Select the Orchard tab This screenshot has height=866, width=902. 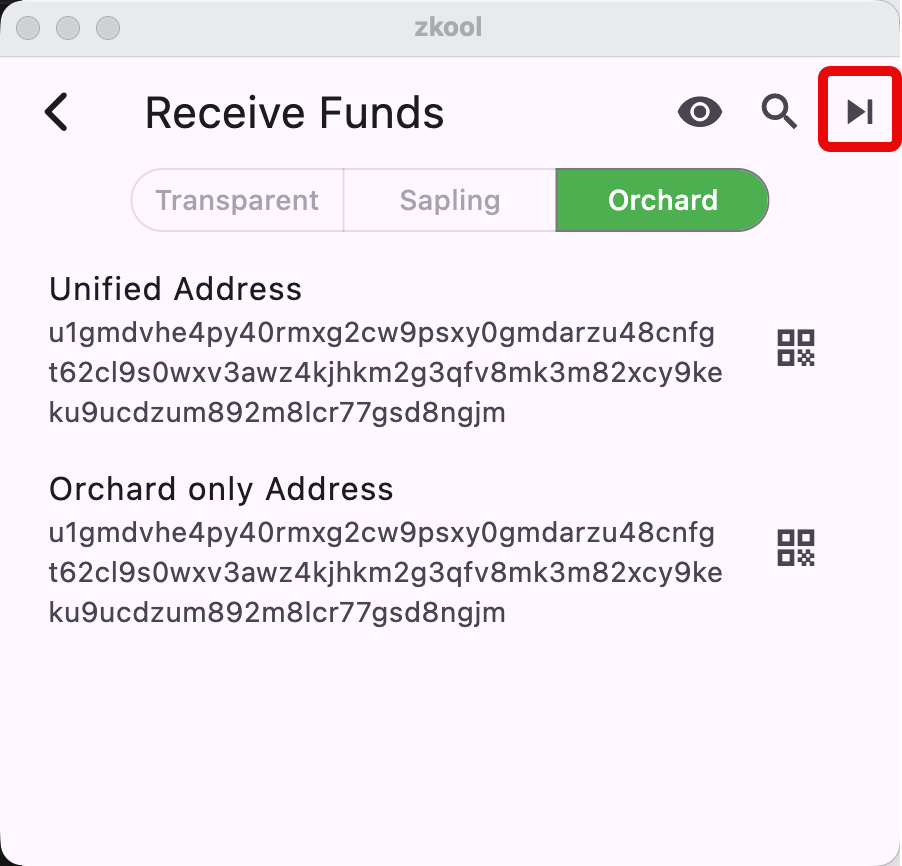click(662, 200)
